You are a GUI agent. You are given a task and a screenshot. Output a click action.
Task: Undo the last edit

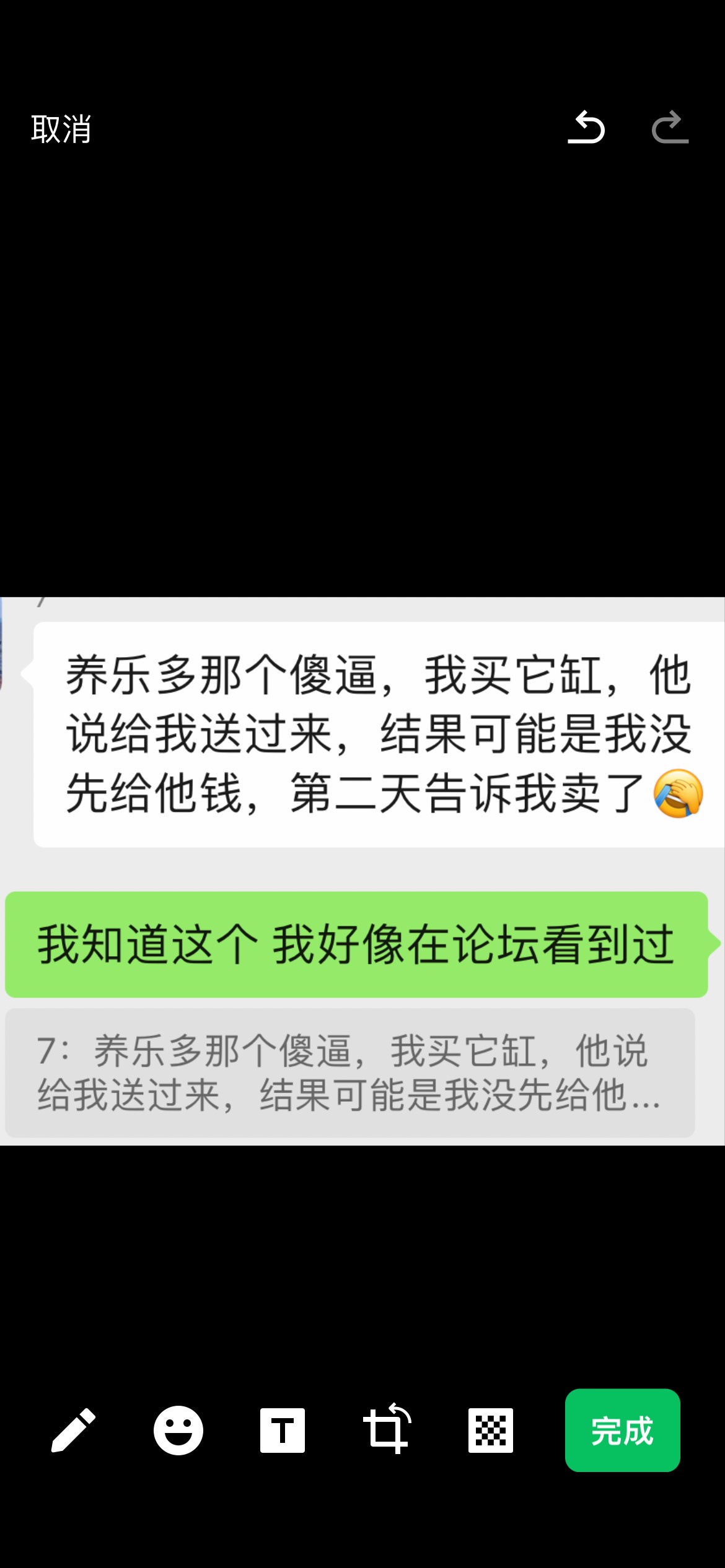tap(586, 128)
